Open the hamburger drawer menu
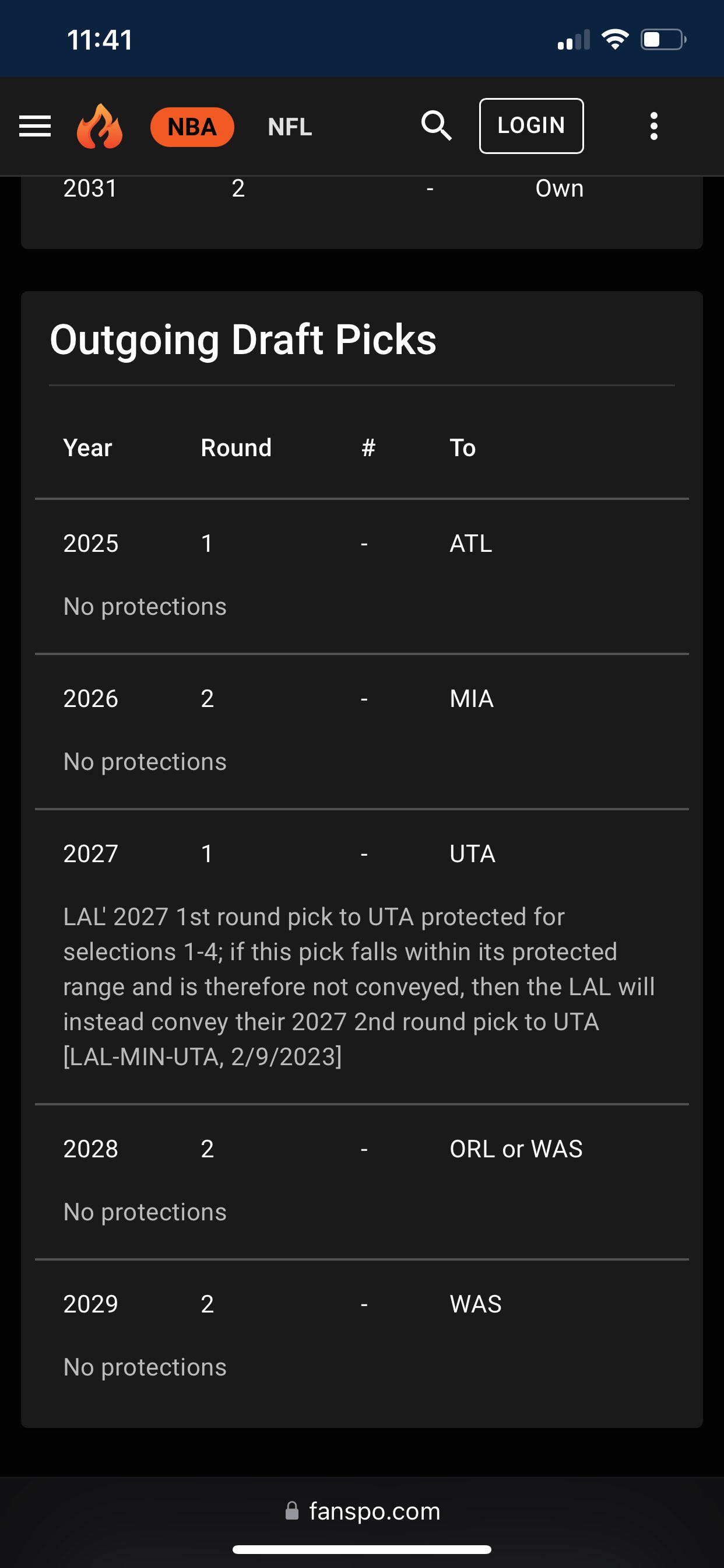The height and width of the screenshot is (1568, 724). [x=34, y=126]
